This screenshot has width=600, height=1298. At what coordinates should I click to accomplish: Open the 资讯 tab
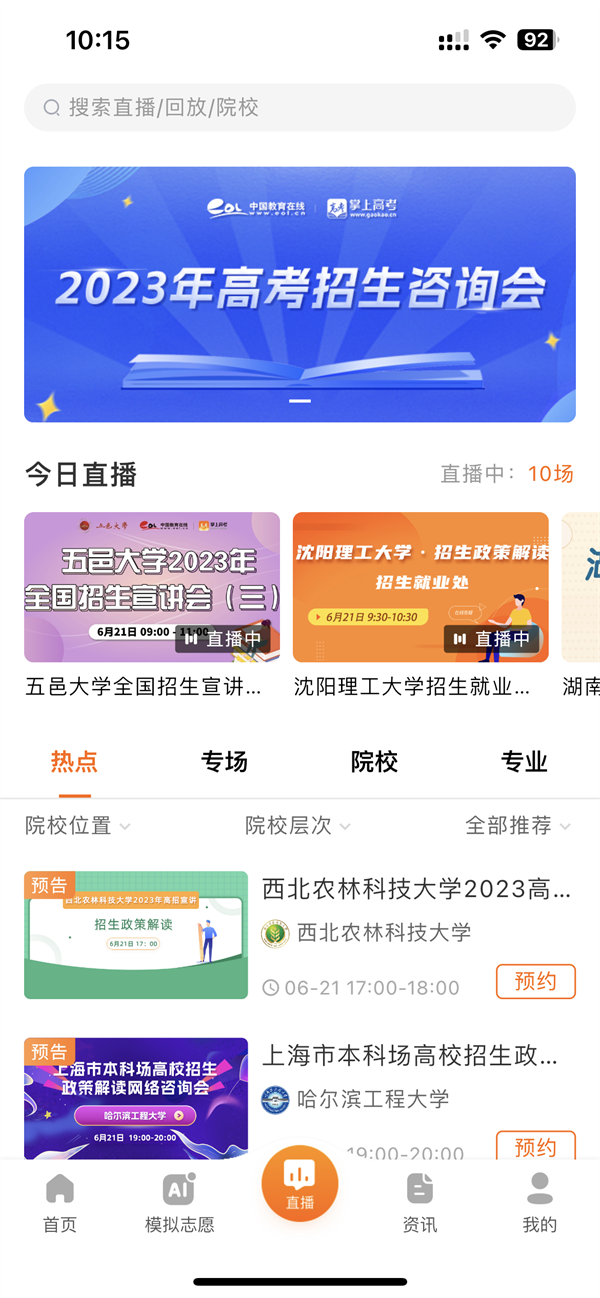[x=420, y=1203]
